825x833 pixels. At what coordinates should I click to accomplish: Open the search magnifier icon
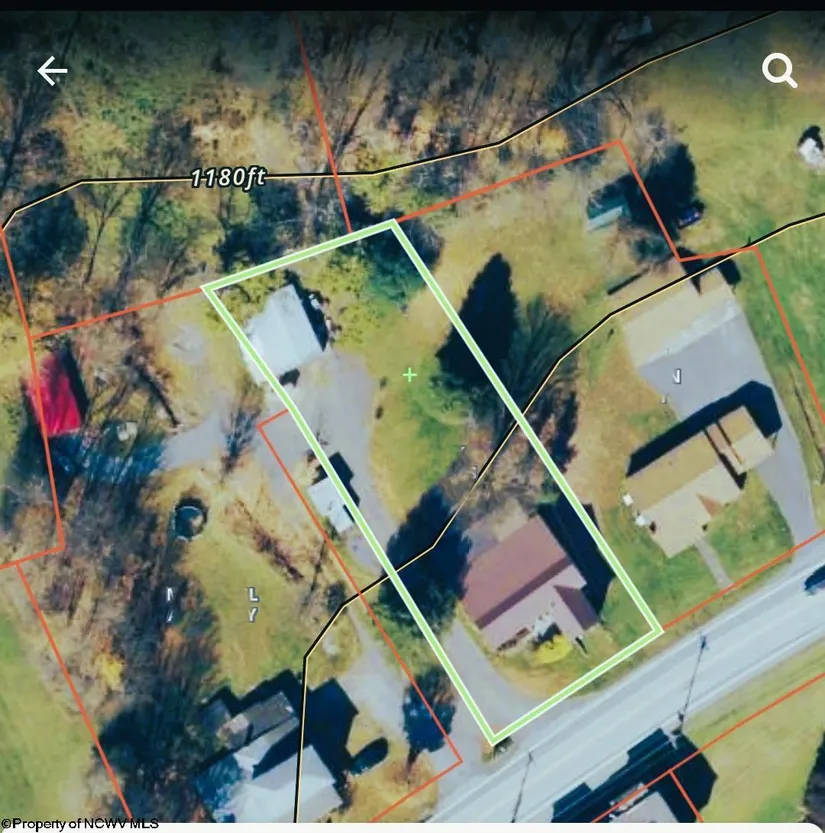(x=778, y=69)
